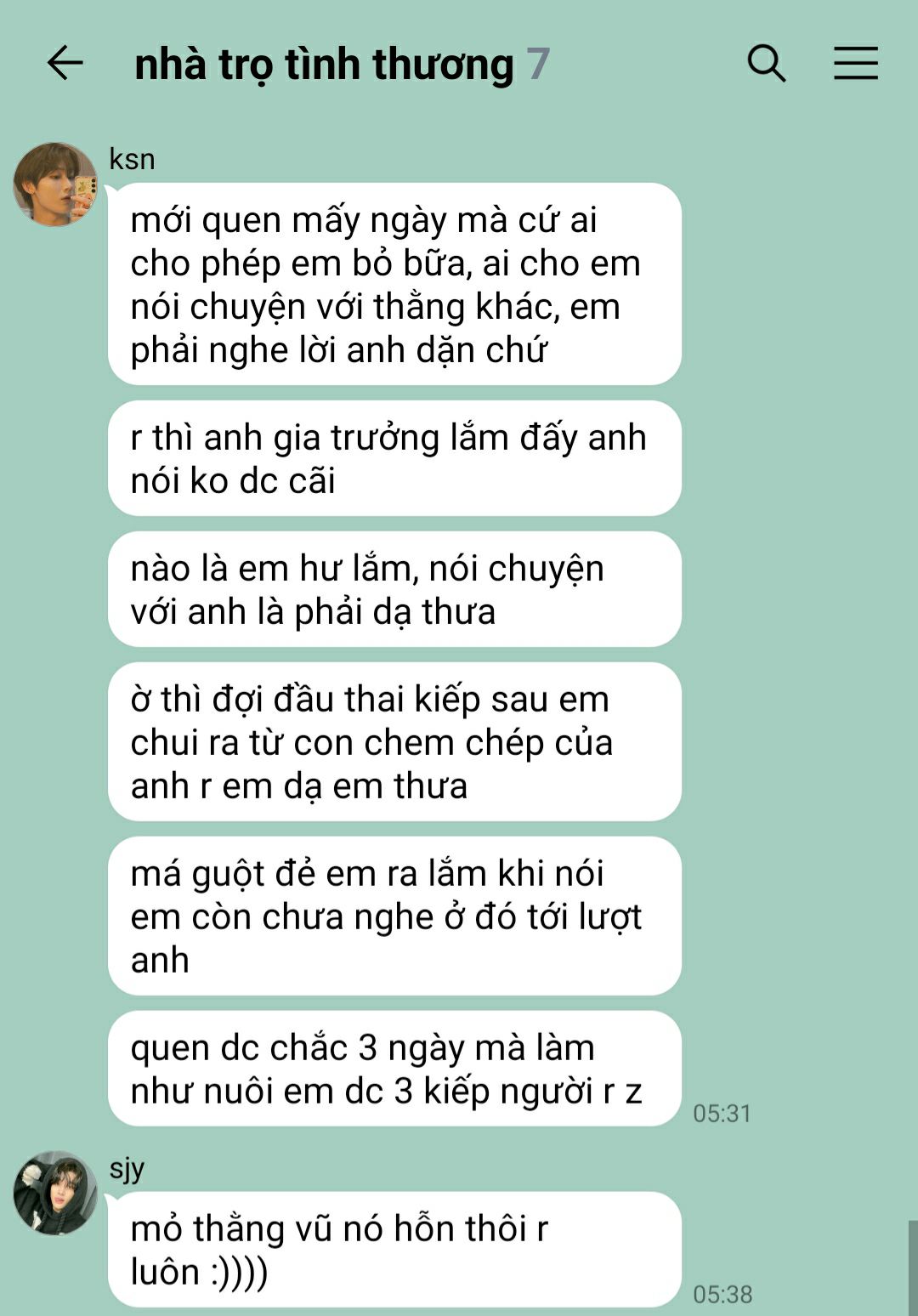The image size is (918, 1316).
Task: Open the chat's hamburger menu
Action: coord(855,63)
